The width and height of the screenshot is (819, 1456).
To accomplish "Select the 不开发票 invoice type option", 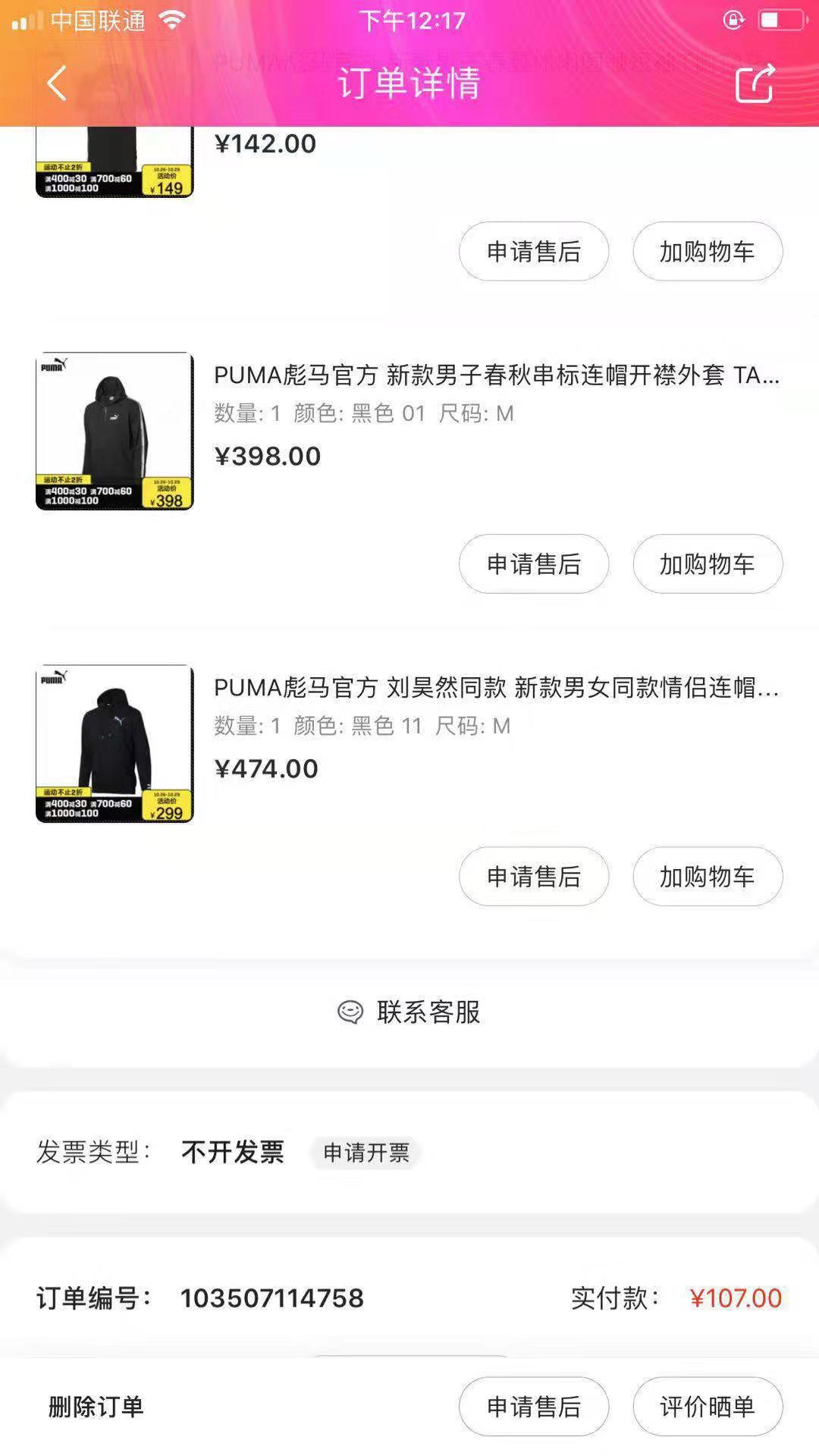I will [232, 1153].
